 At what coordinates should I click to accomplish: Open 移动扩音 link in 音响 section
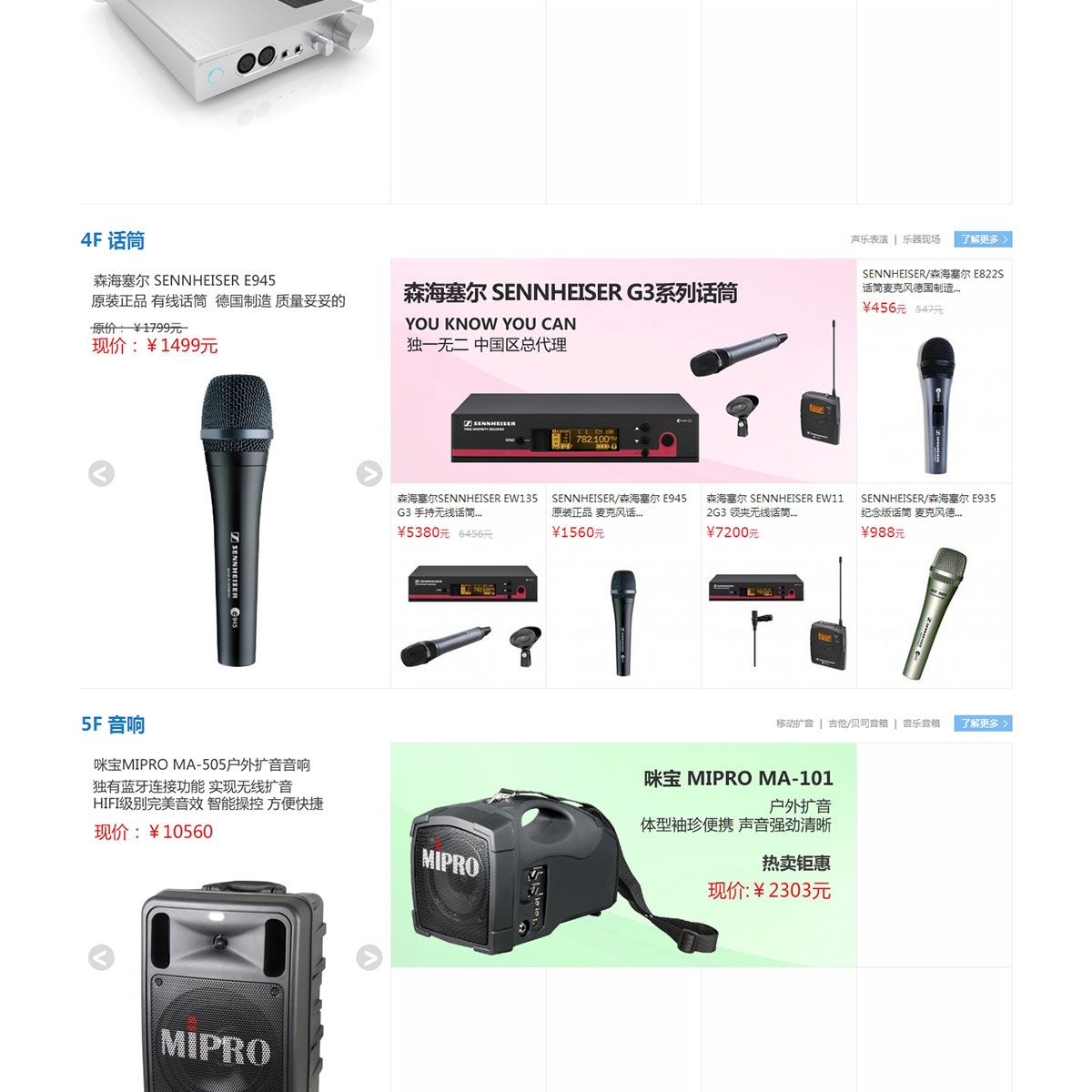tap(794, 723)
